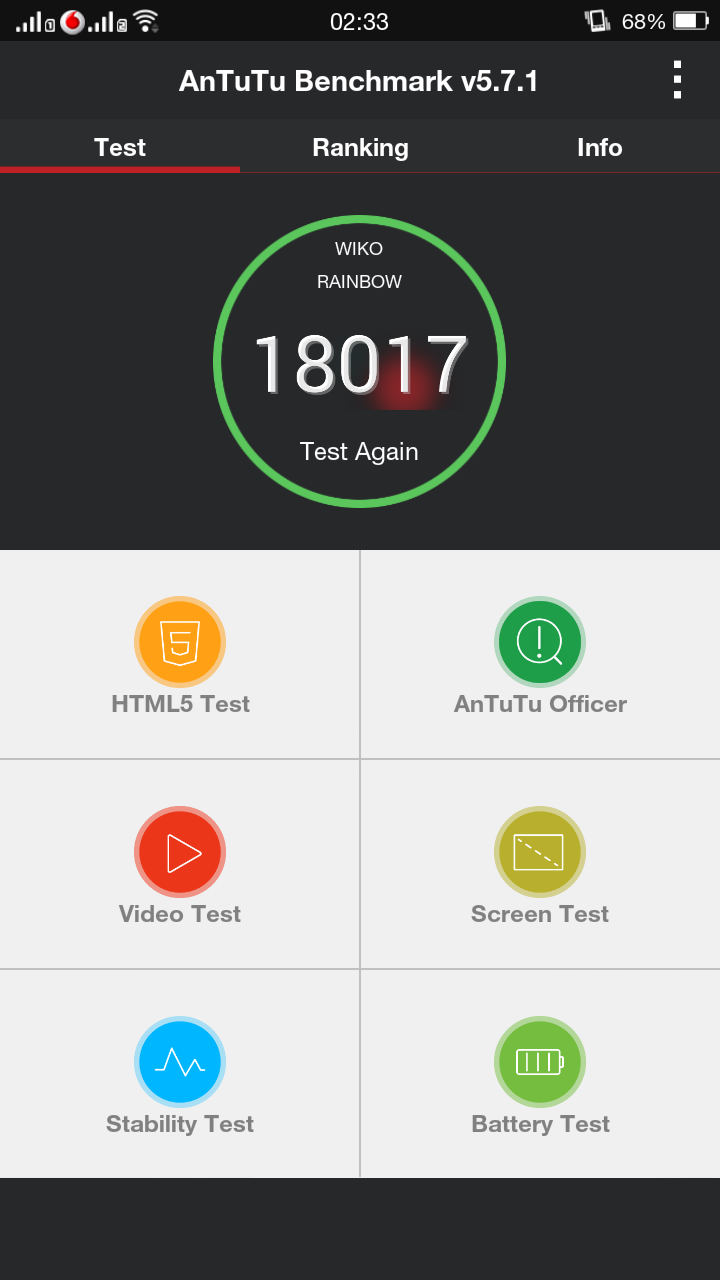Begin the Stability Test
720x1280 pixels.
point(180,1074)
